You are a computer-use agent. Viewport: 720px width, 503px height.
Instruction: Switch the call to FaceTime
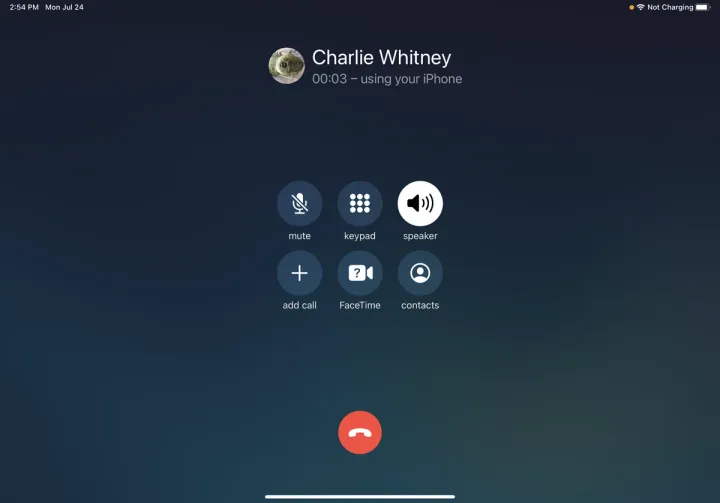click(x=360, y=273)
